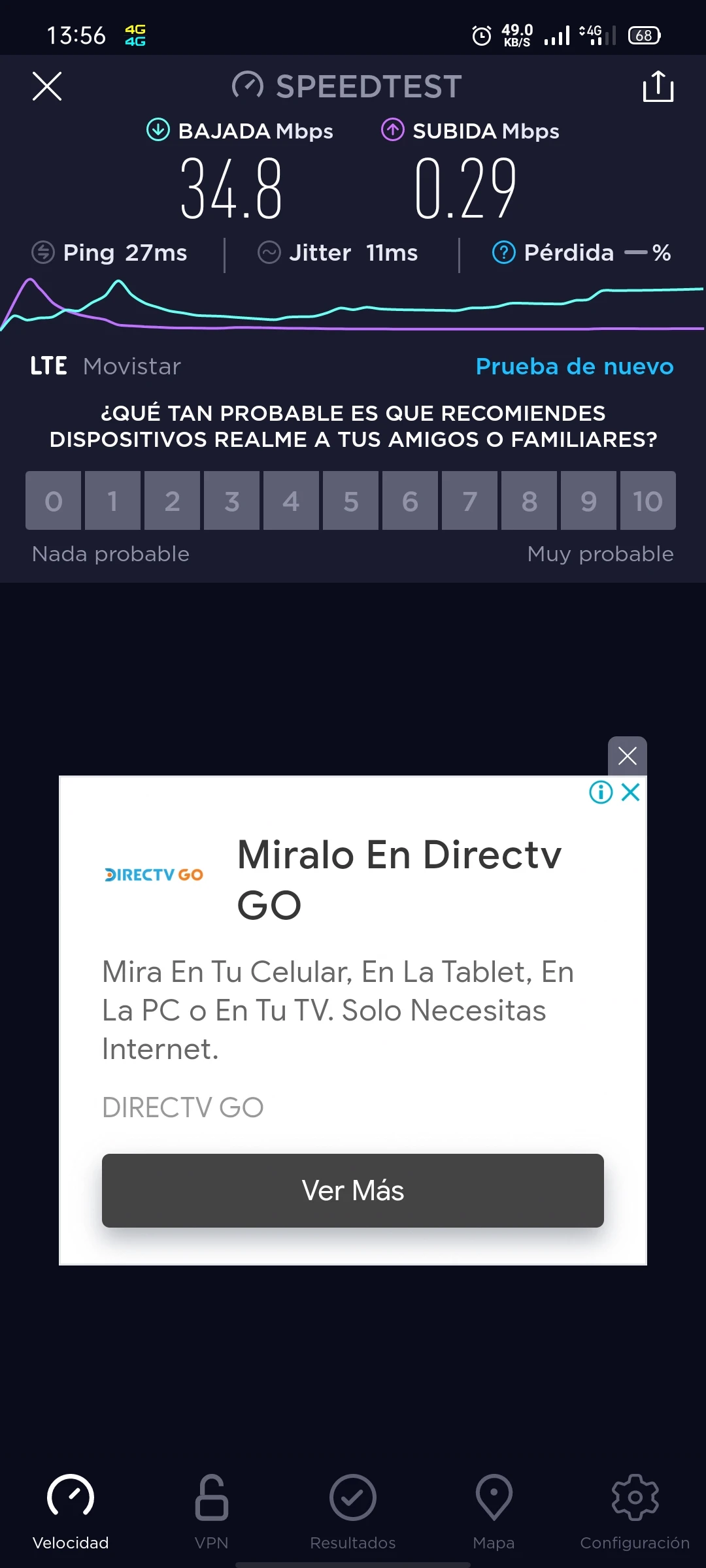The height and width of the screenshot is (1568, 706).
Task: Select rating 7 on the scale
Action: click(x=469, y=501)
